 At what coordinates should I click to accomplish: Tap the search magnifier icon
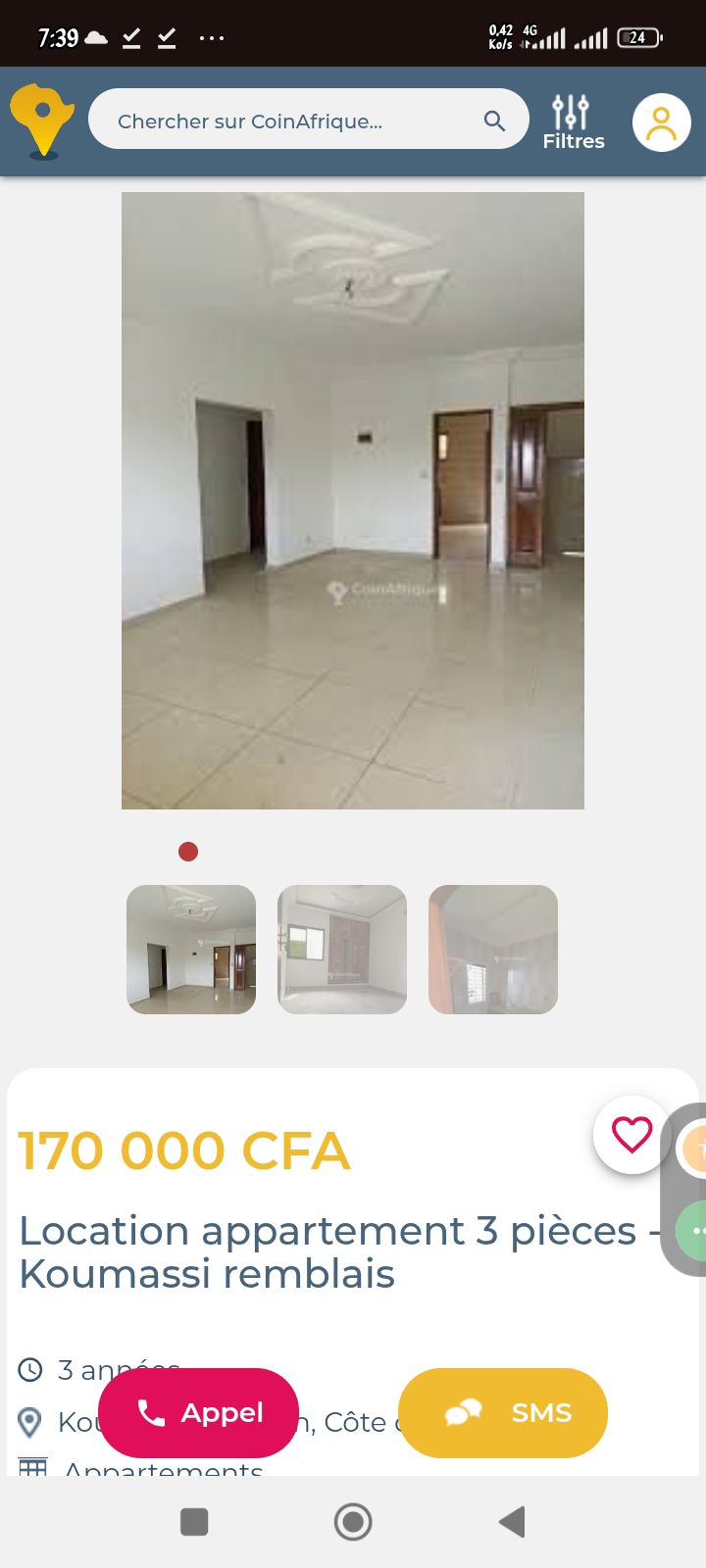(x=494, y=119)
